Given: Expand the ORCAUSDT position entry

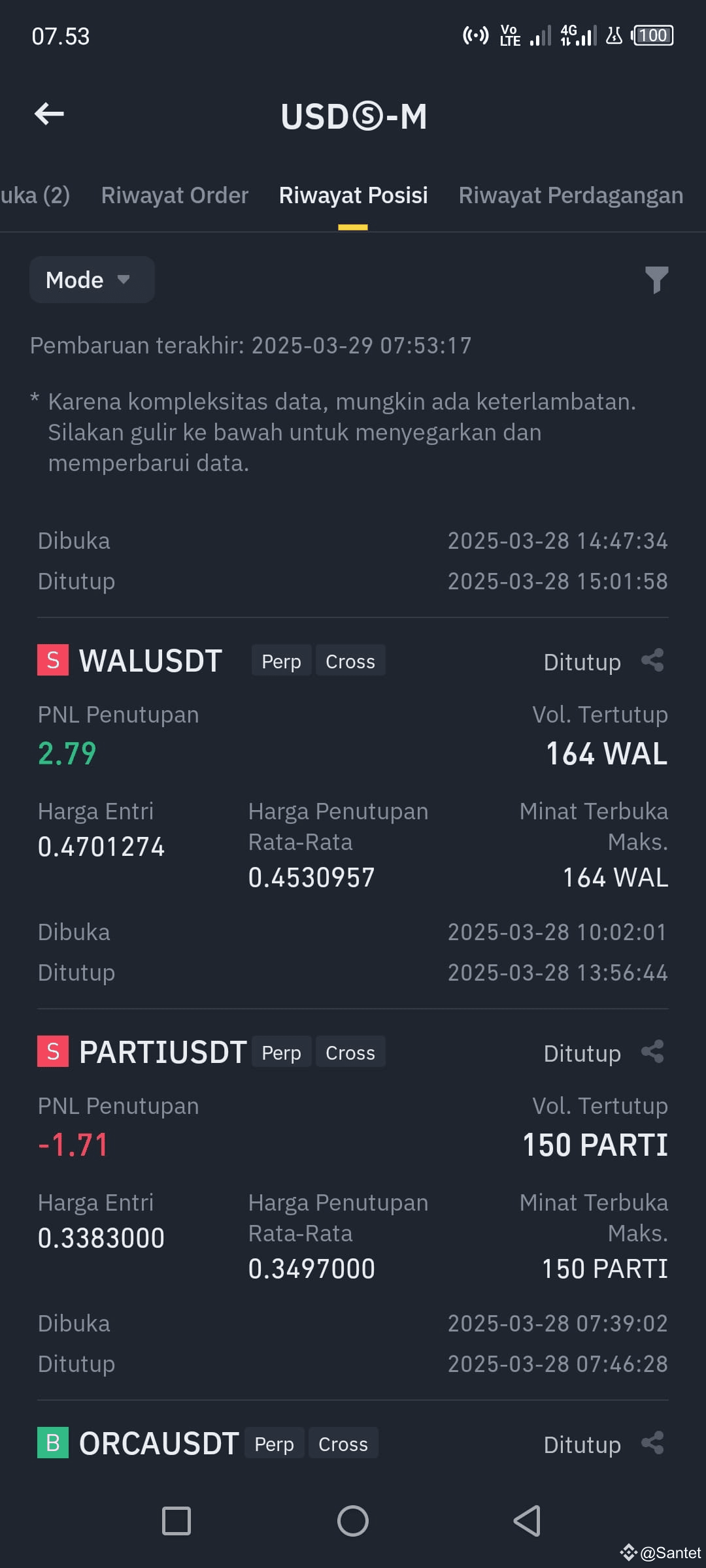Looking at the screenshot, I should (158, 1444).
